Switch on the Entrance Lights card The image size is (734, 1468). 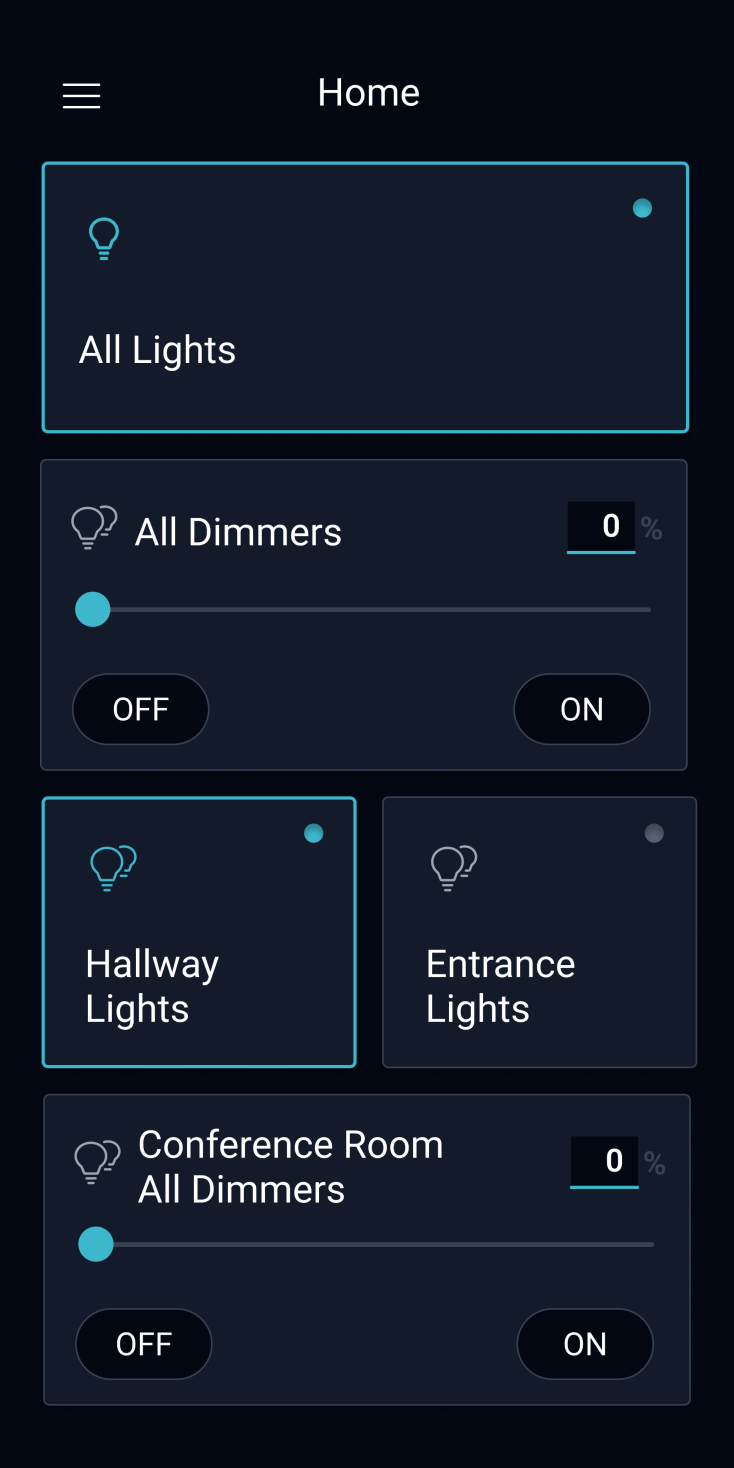(x=539, y=932)
